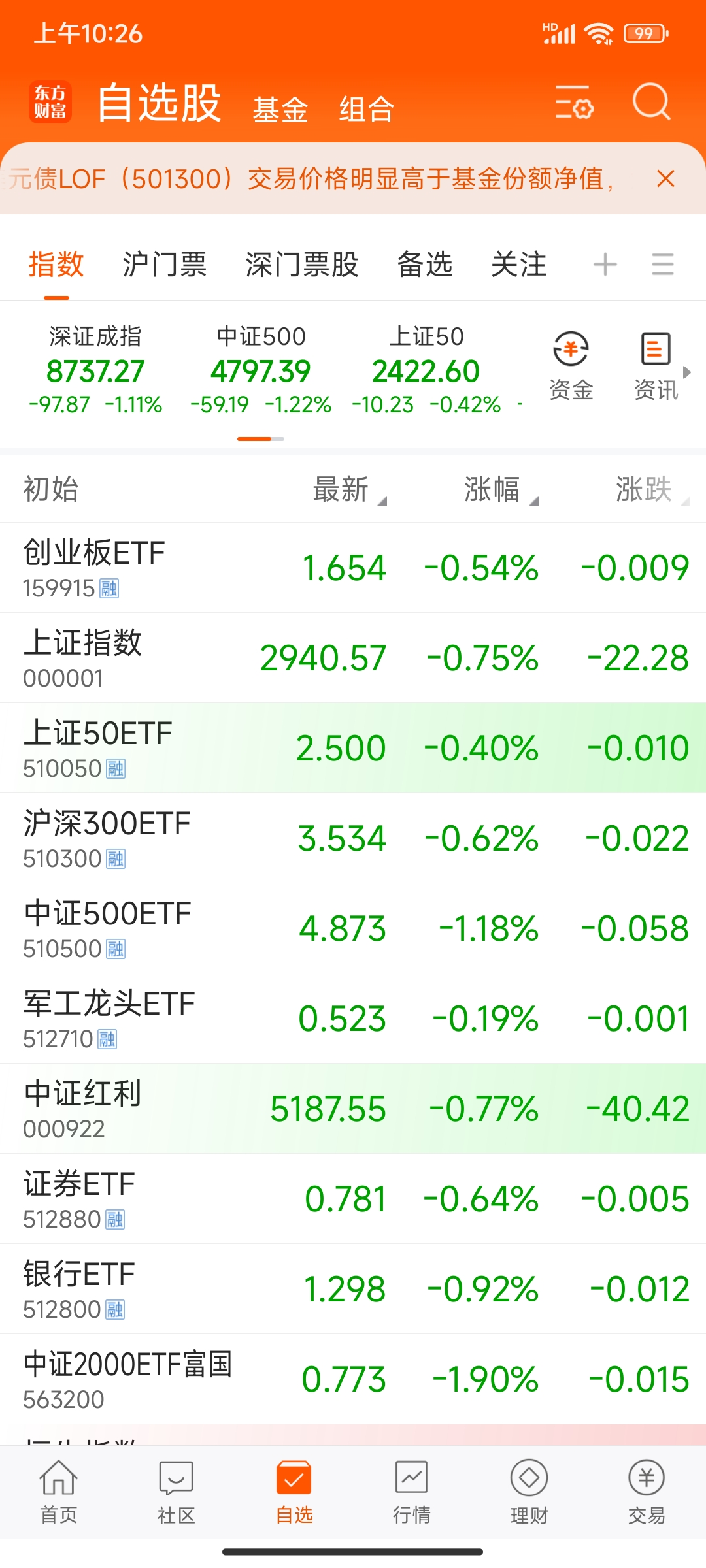Select the 沪门票 group tab
The height and width of the screenshot is (1568, 706).
165,265
